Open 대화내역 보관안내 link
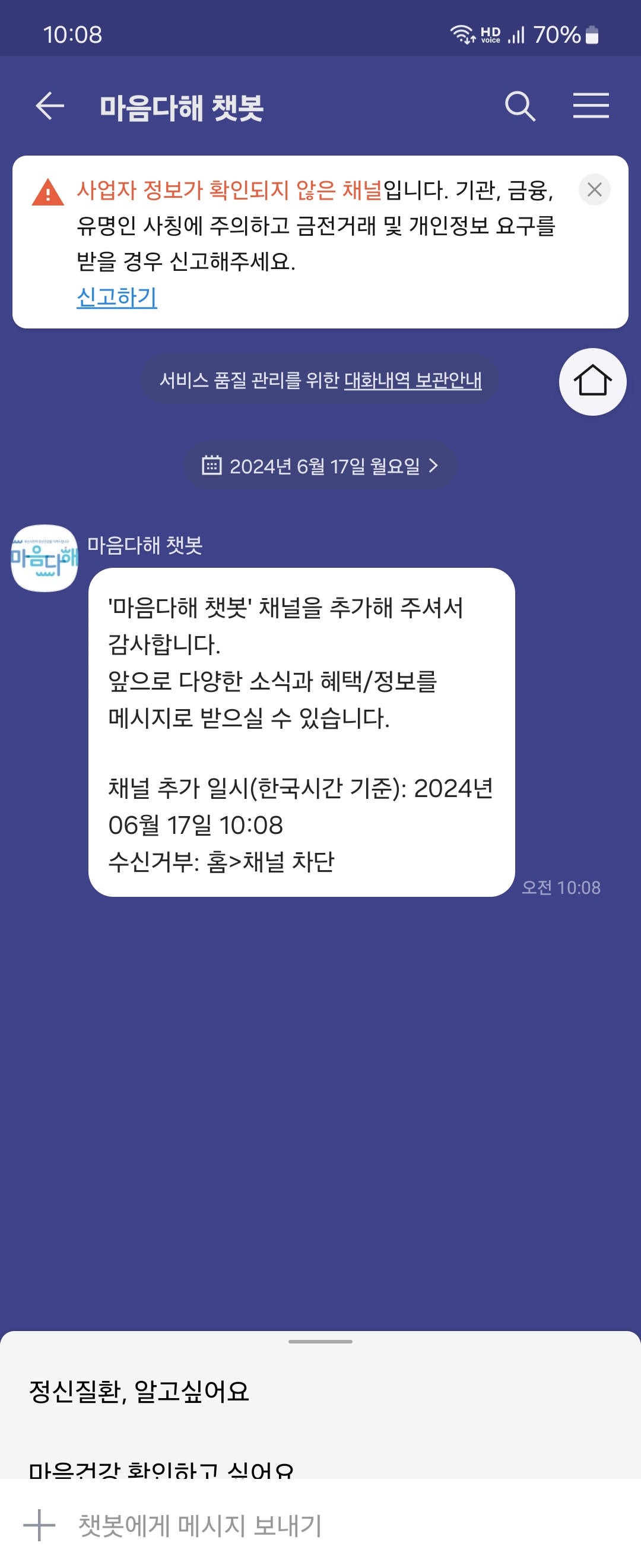641x1568 pixels. tap(413, 381)
